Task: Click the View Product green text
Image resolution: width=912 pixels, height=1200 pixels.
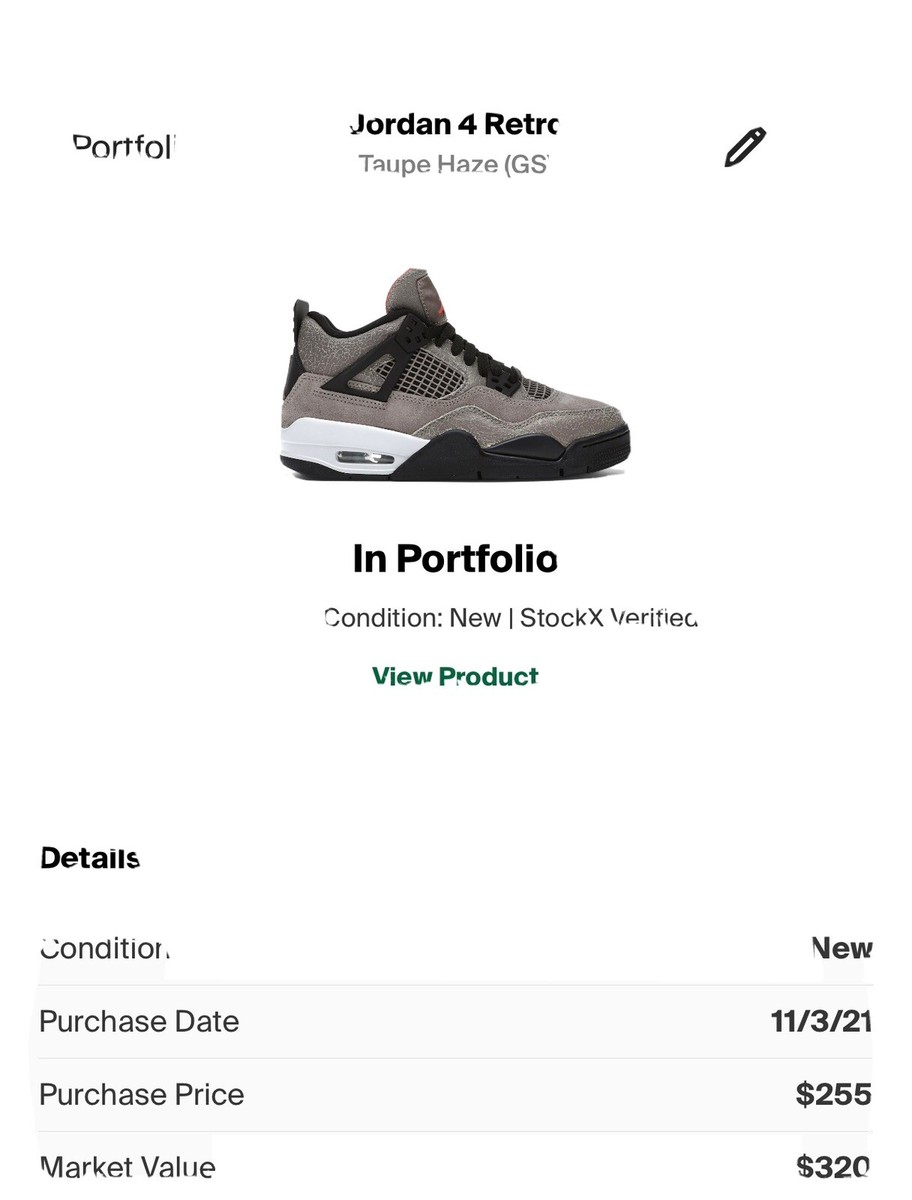Action: [455, 677]
